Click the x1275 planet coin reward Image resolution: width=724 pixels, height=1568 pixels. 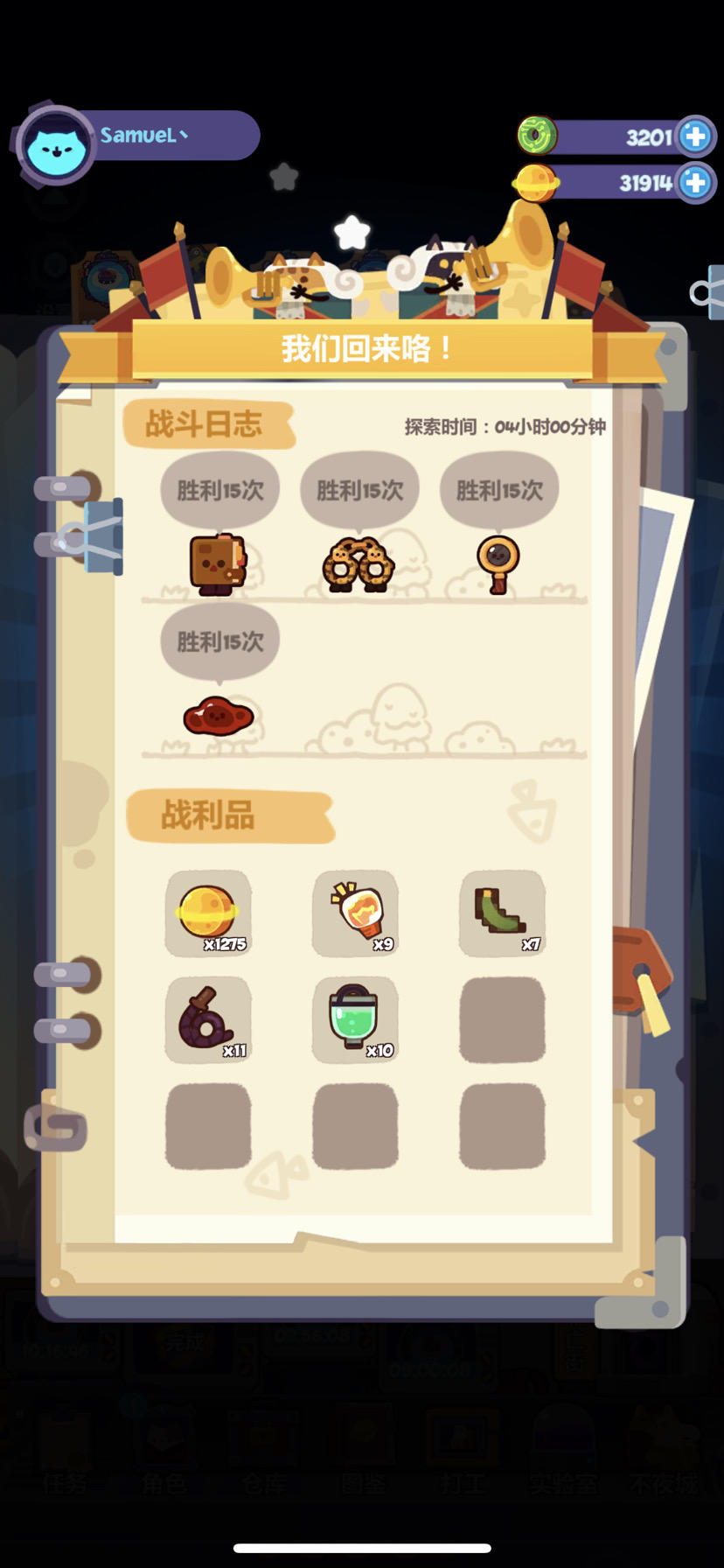point(207,912)
